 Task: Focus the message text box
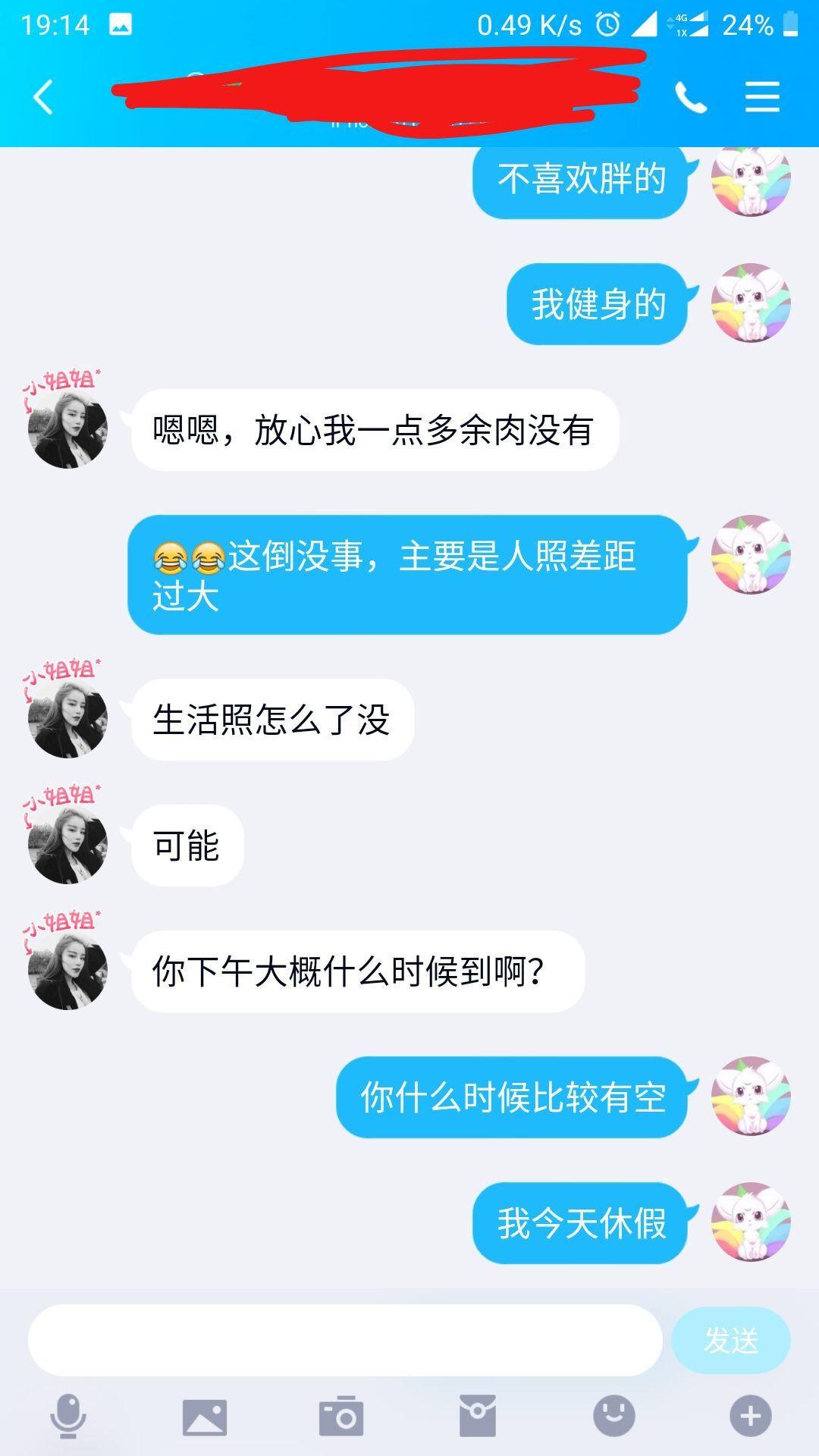pyautogui.click(x=345, y=1340)
